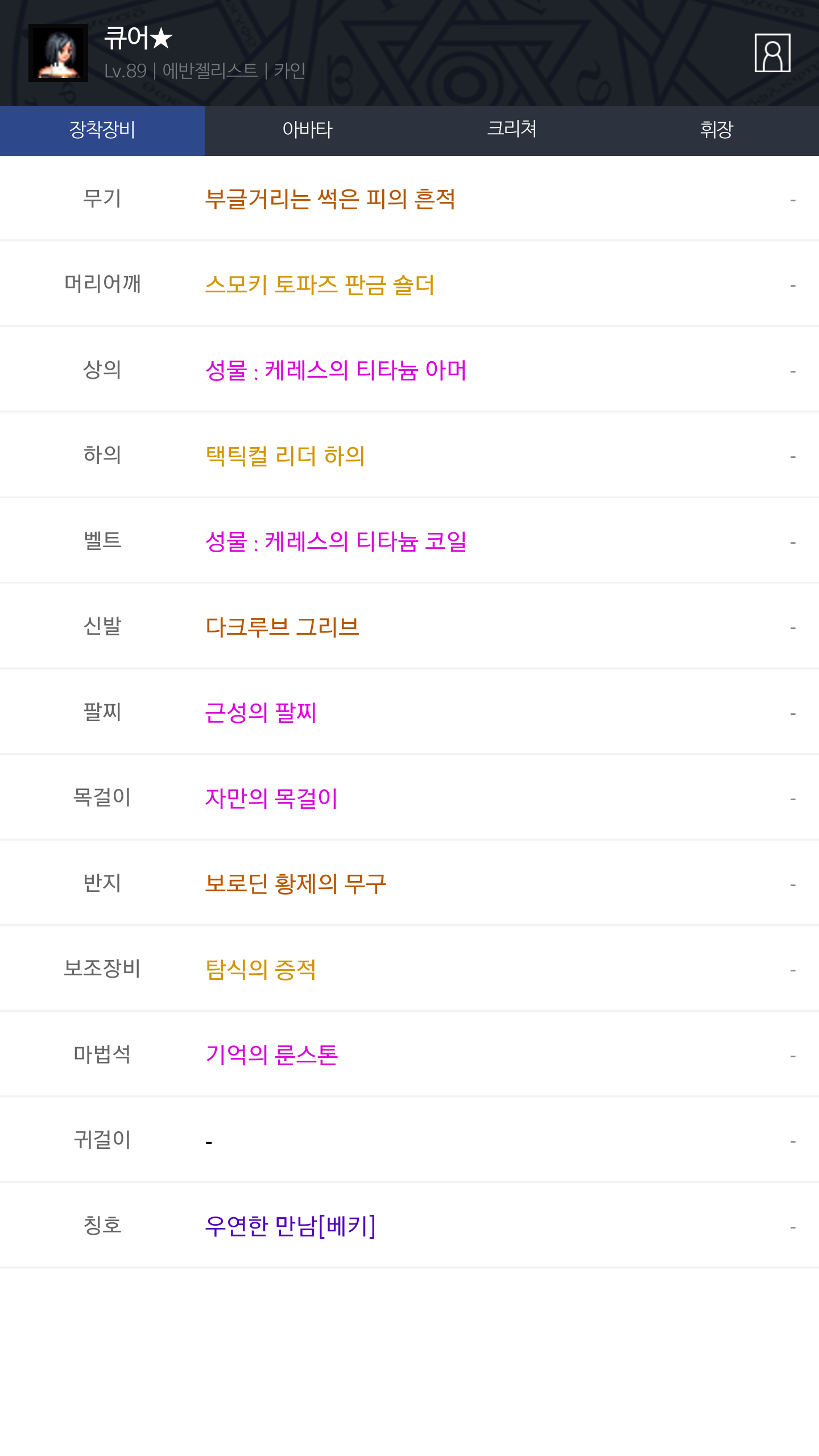Select the 장착장비 tab
Screen dimensions: 819x1456
point(102,130)
